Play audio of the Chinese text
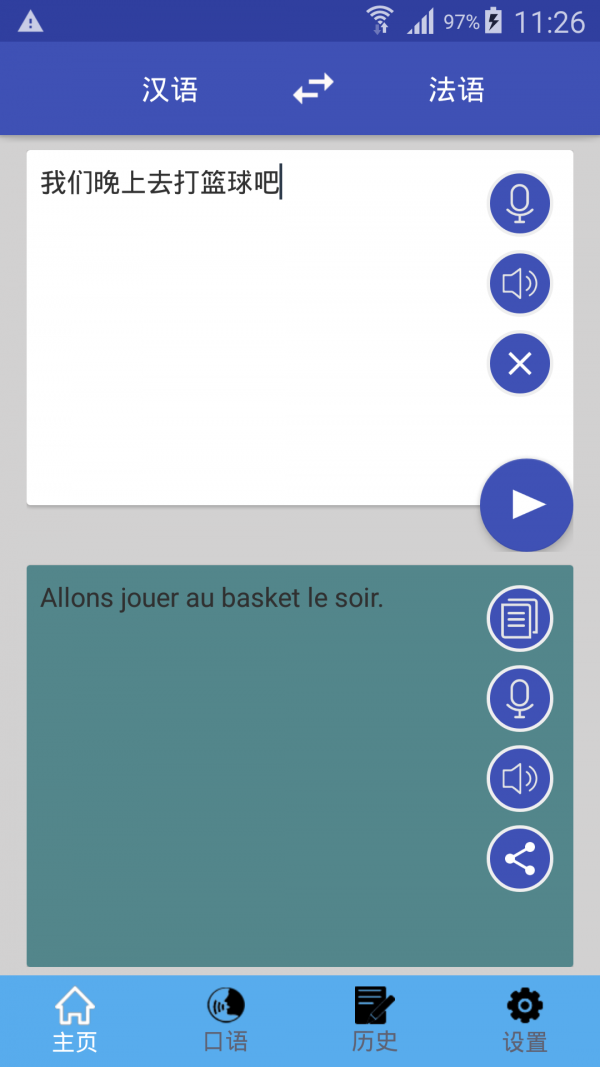Viewport: 600px width, 1067px height. (x=519, y=284)
